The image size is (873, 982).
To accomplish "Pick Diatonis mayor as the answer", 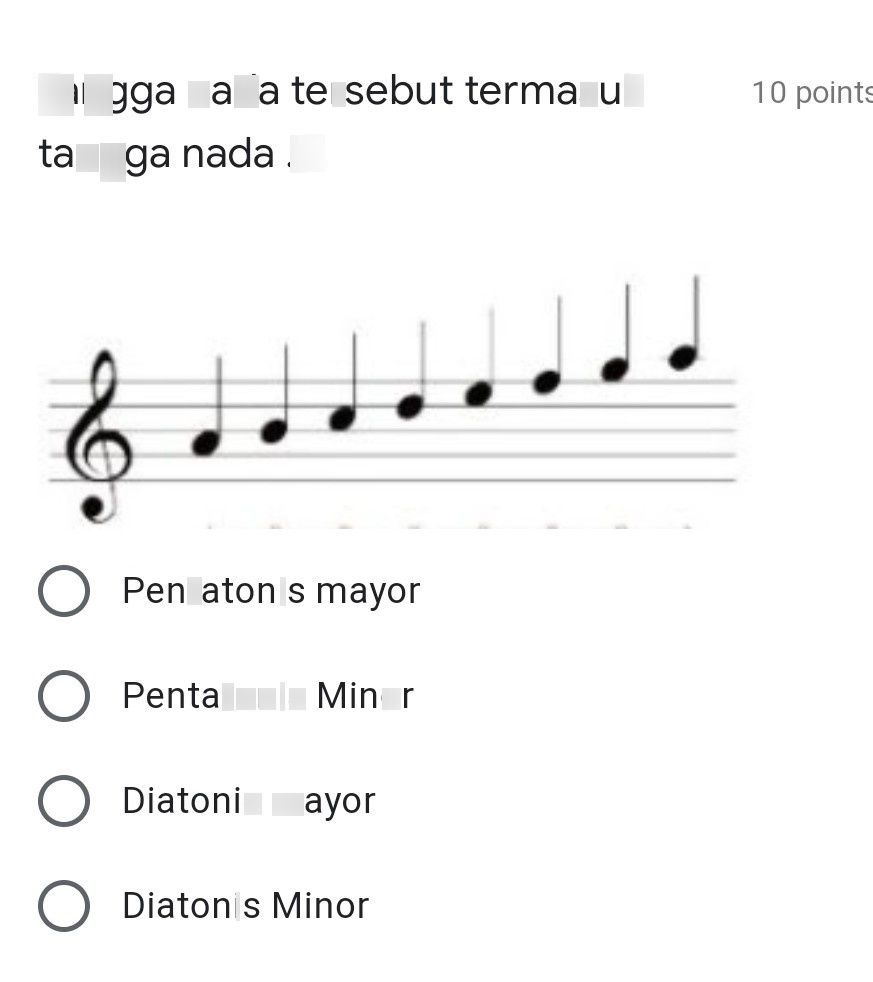I will tap(64, 801).
